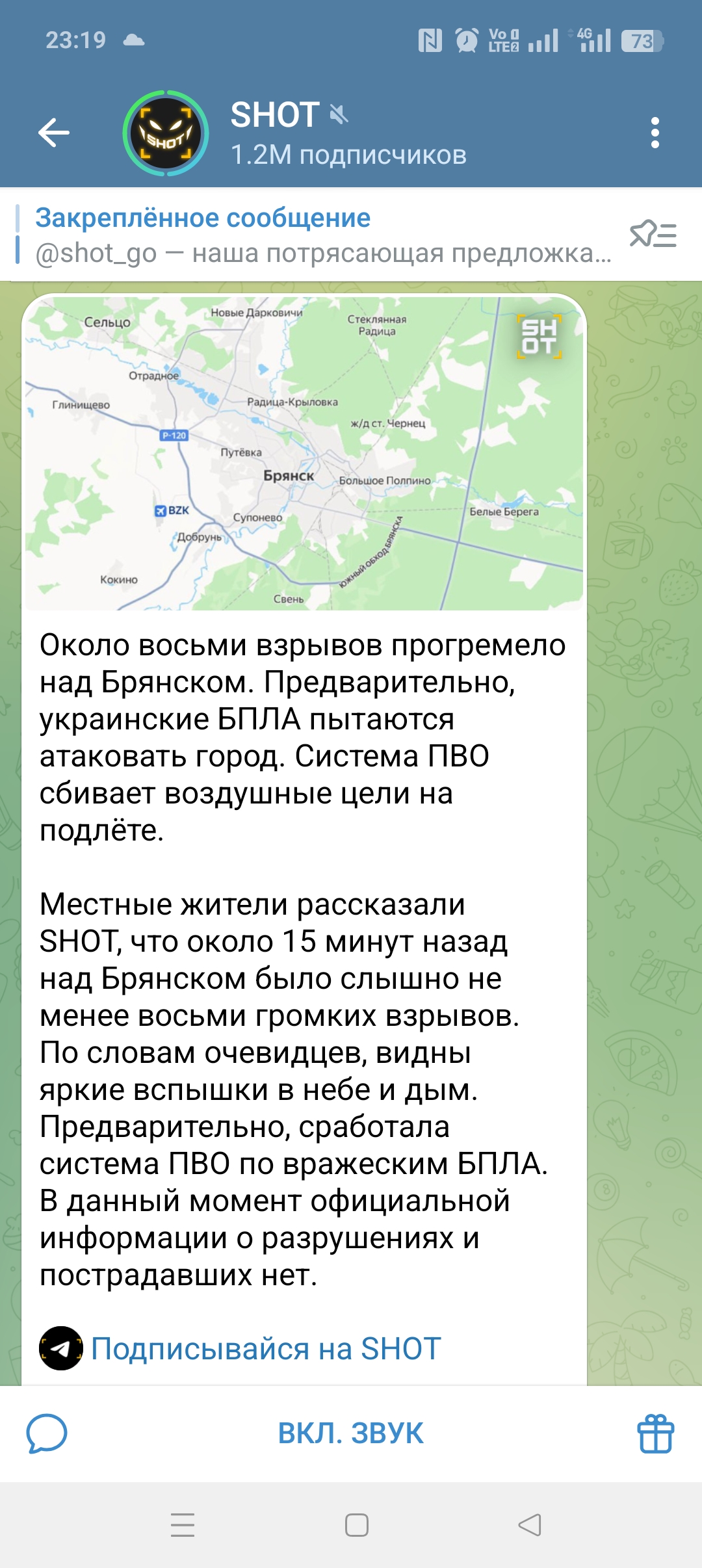Unmute channel with ВКЛ. ЗВУК
Screen dimensions: 702x1568
(350, 1433)
